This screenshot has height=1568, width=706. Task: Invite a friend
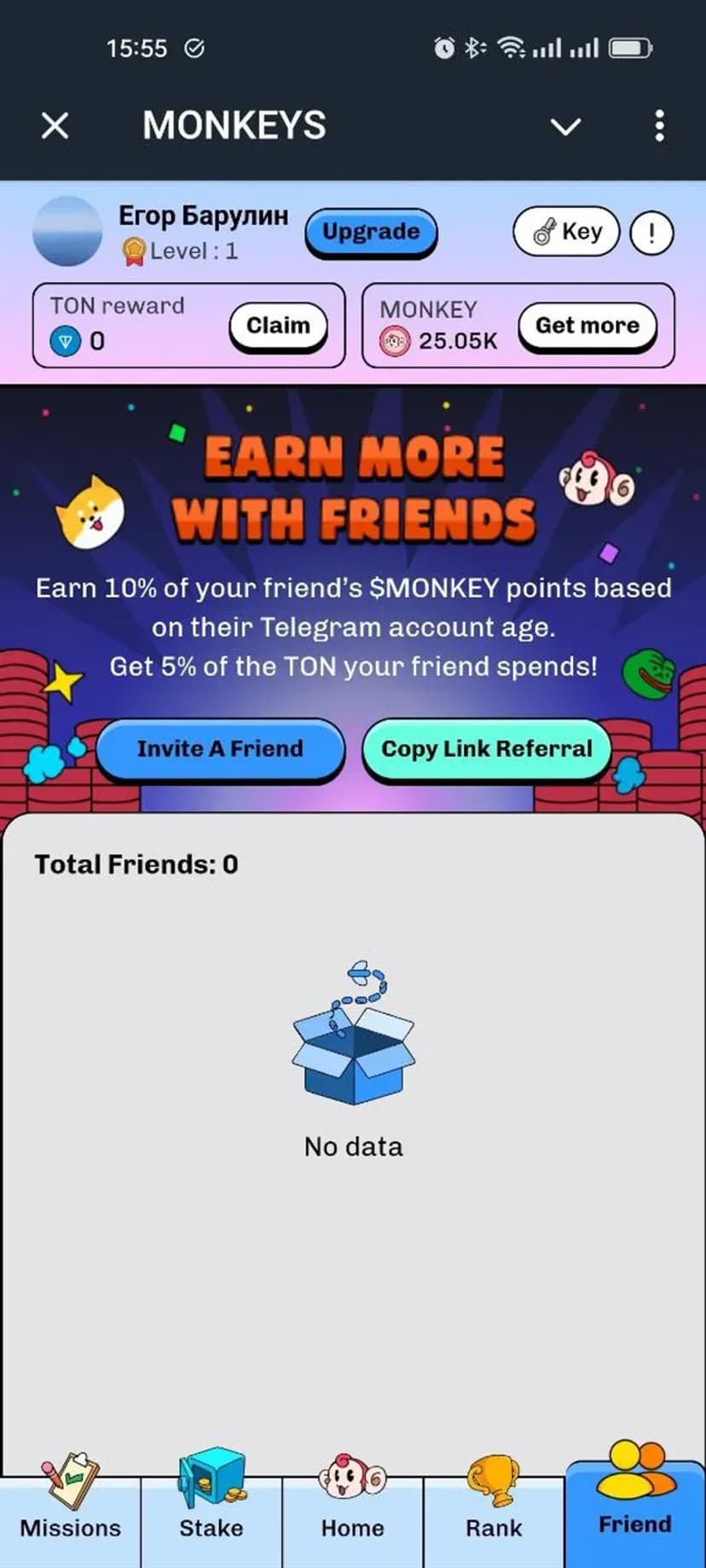click(220, 748)
